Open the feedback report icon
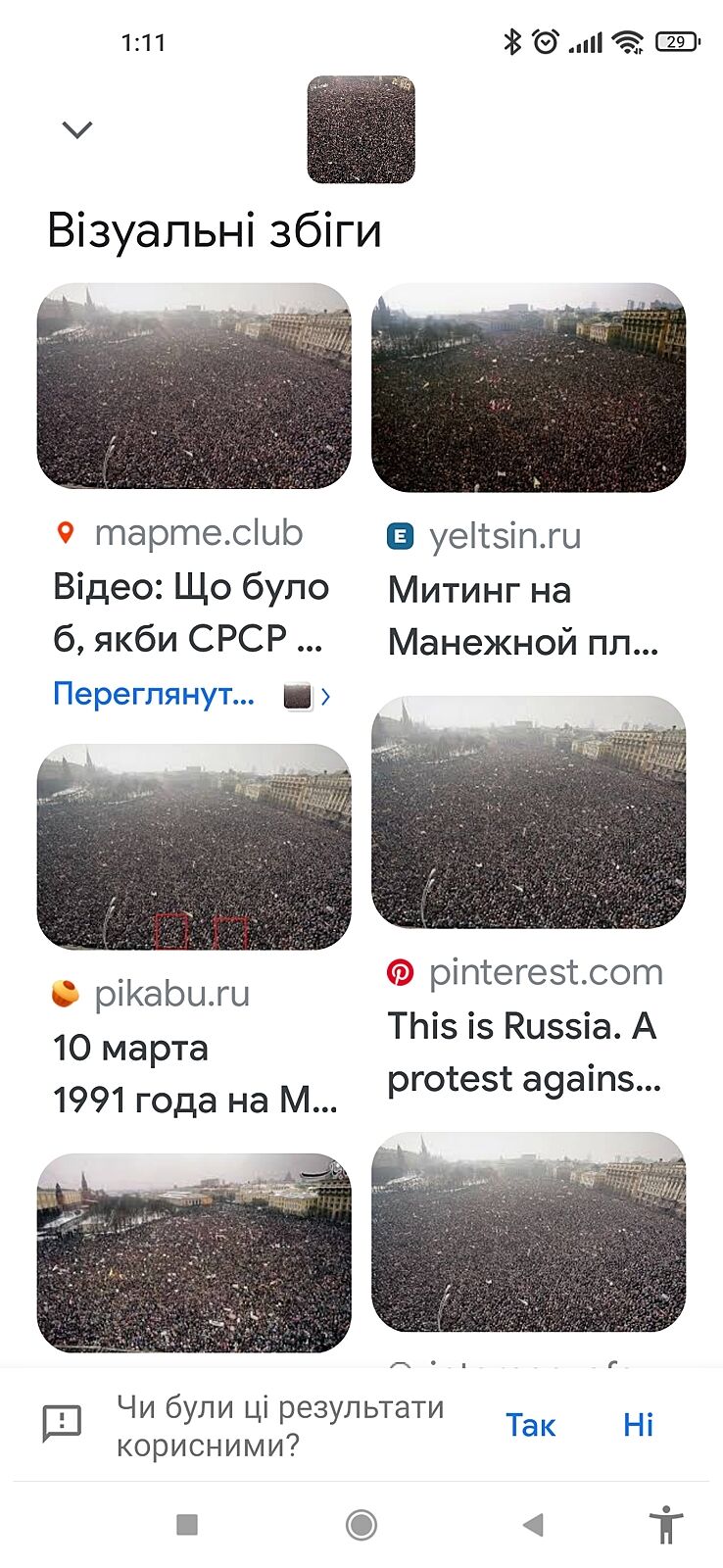Screen dimensions: 723x1568 click(x=62, y=1424)
